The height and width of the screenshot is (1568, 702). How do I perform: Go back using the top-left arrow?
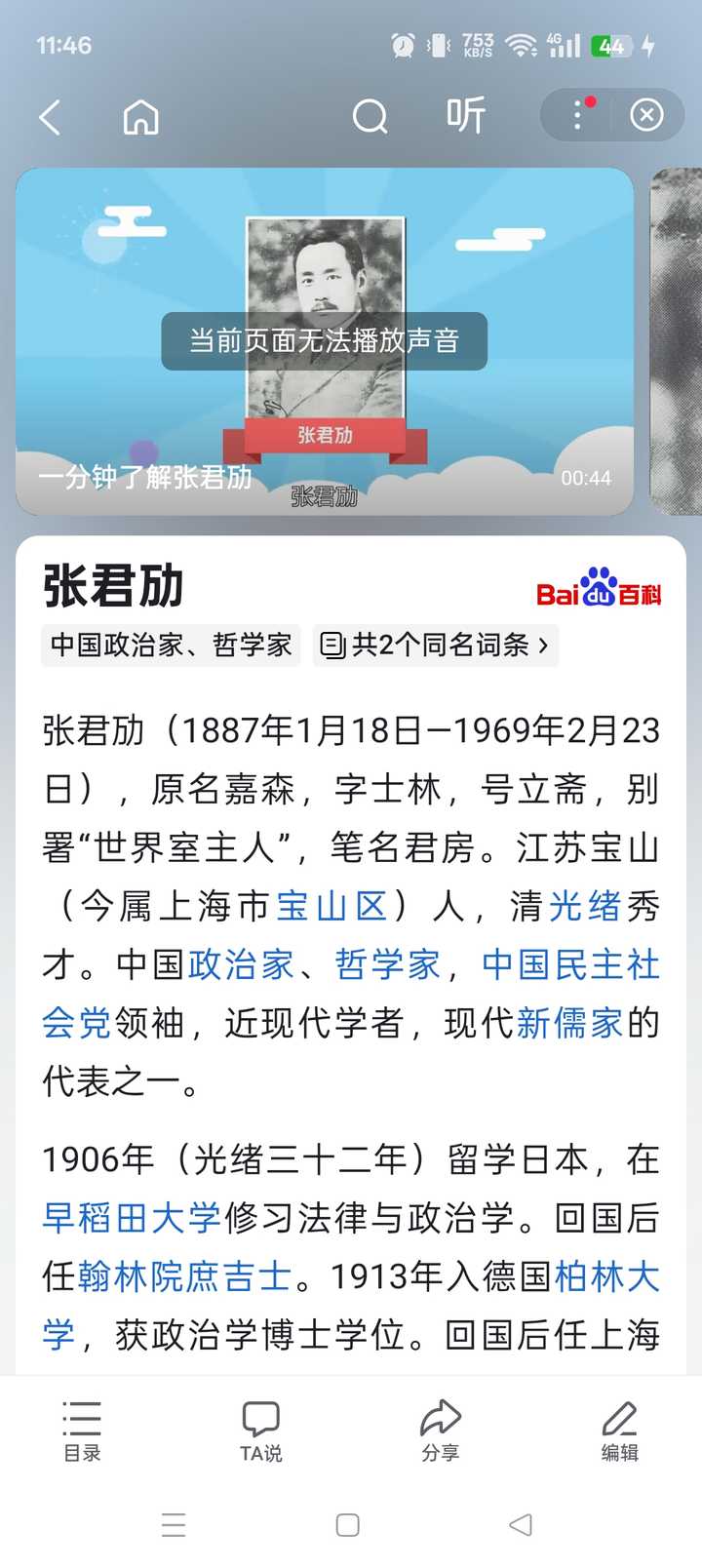(51, 117)
